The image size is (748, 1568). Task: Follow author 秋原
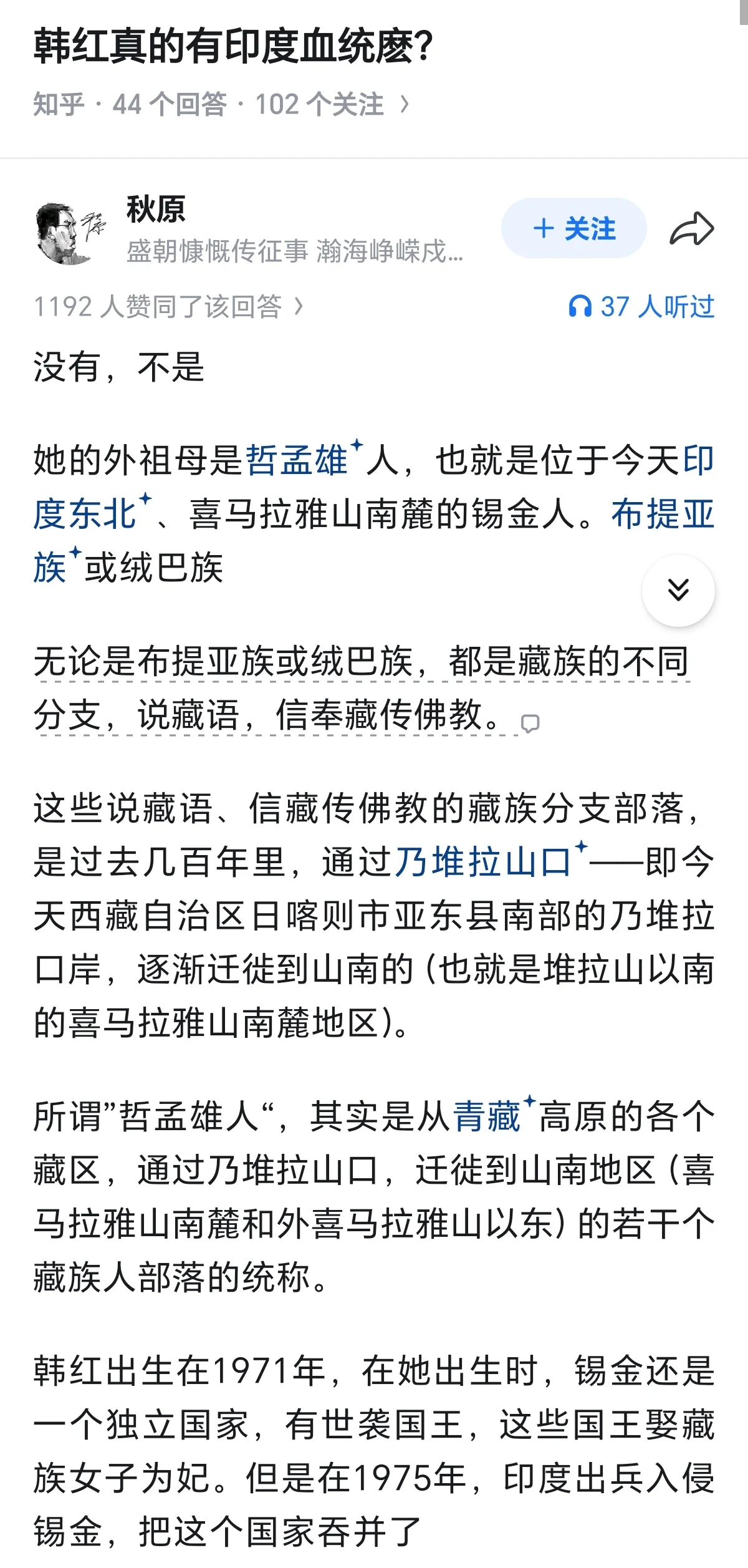click(573, 228)
